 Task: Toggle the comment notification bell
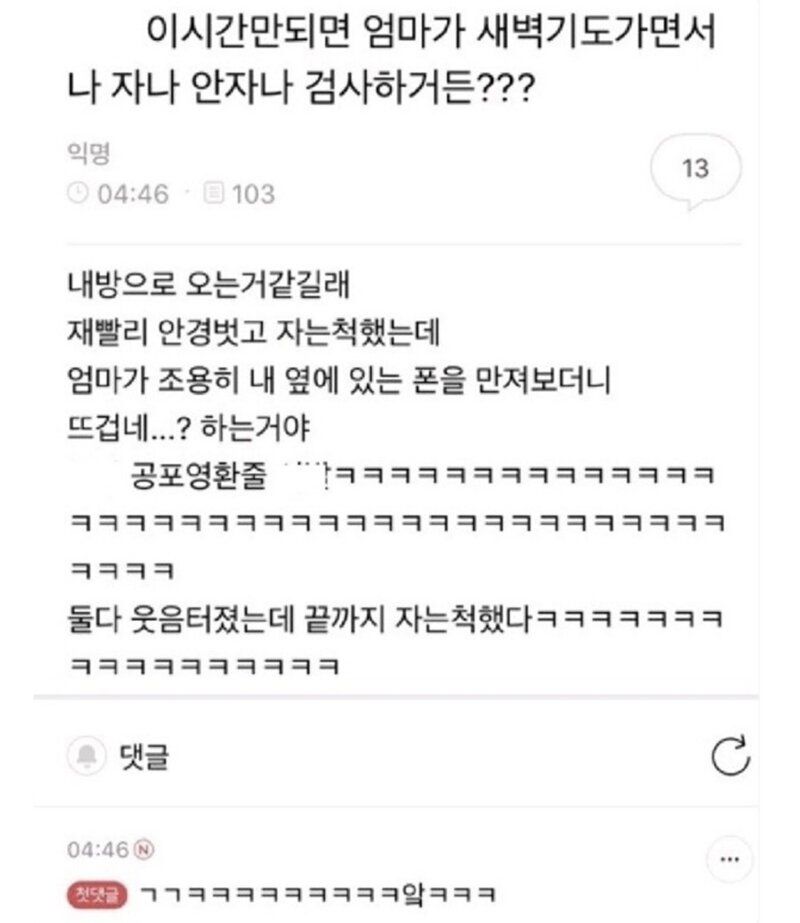90,756
